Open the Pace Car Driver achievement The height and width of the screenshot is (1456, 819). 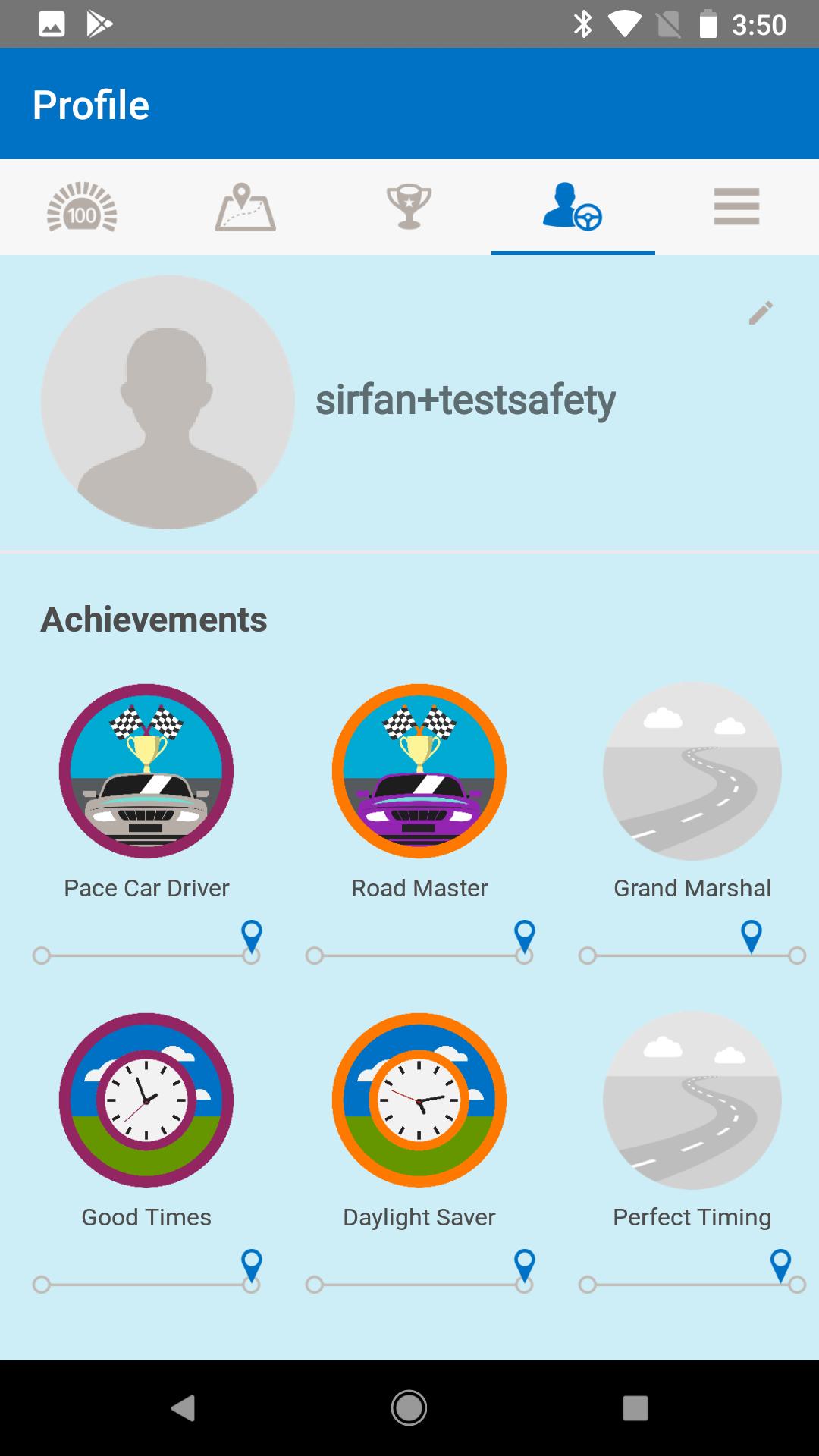point(146,771)
